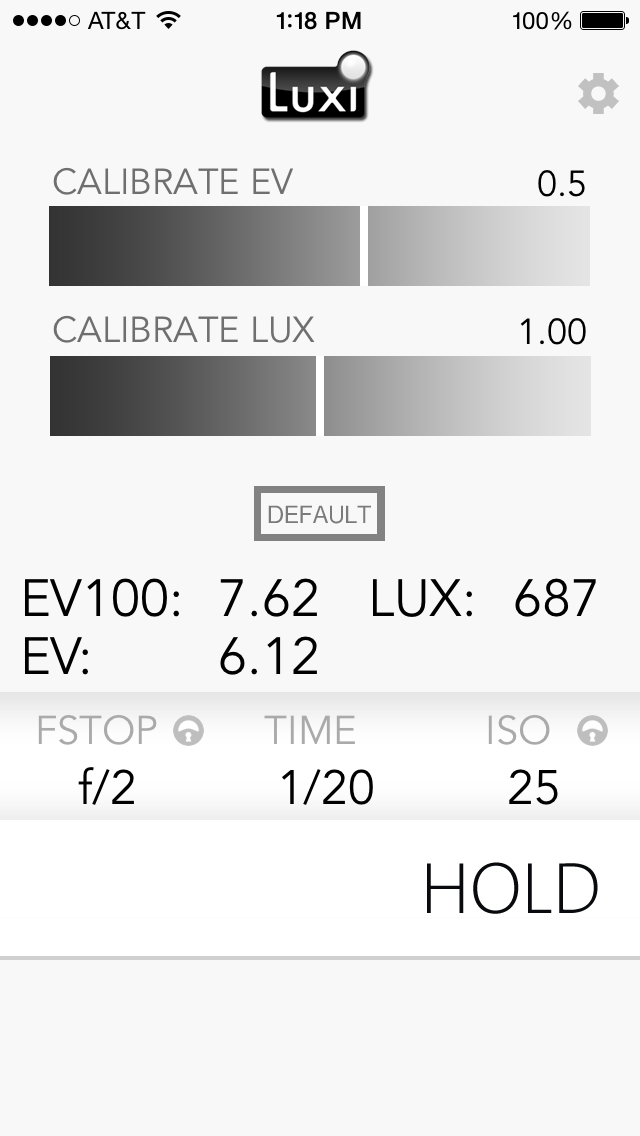Select the f/2 f-stop value
This screenshot has width=640, height=1136.
click(107, 788)
